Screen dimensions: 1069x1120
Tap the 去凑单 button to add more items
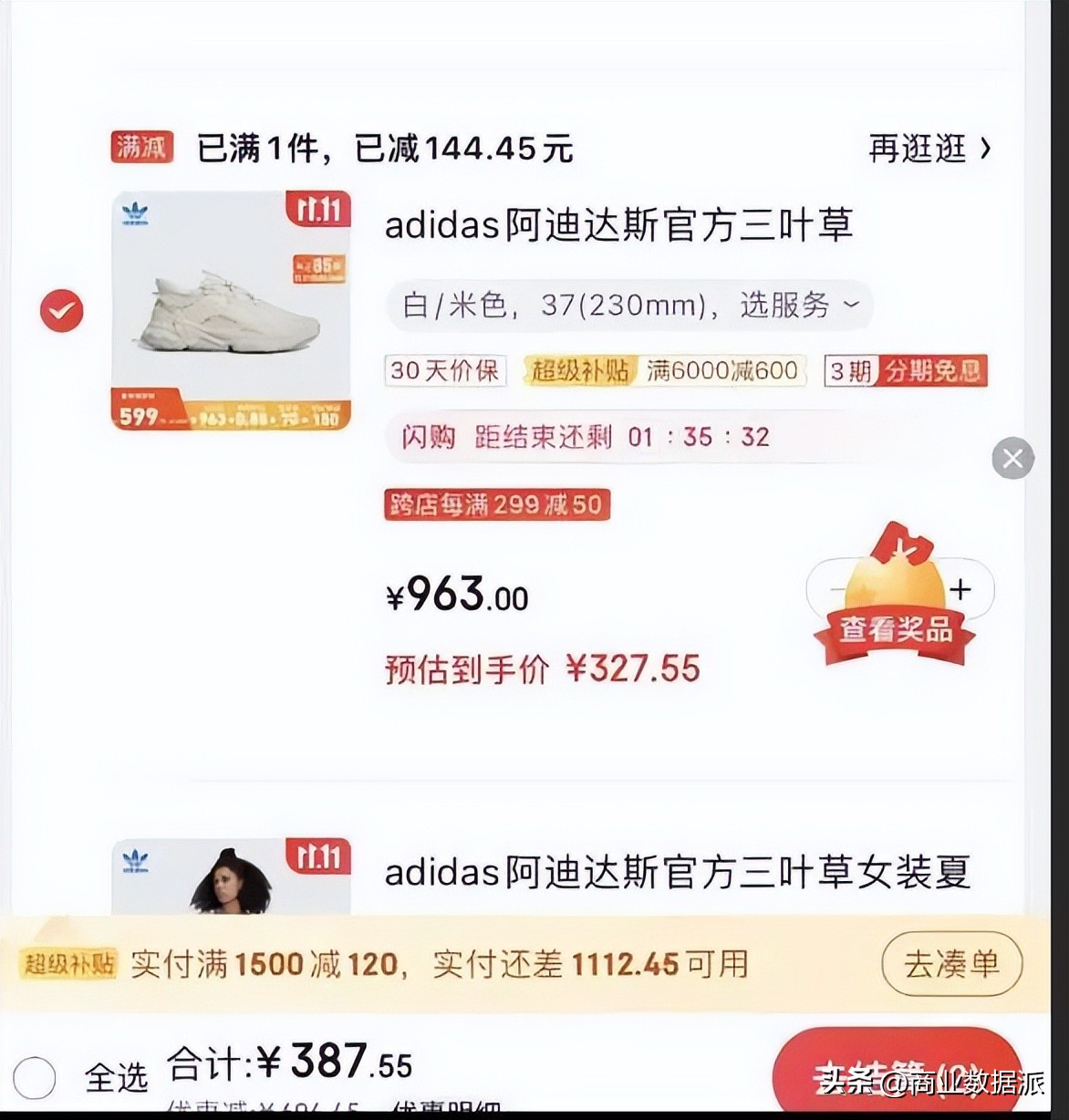(951, 964)
